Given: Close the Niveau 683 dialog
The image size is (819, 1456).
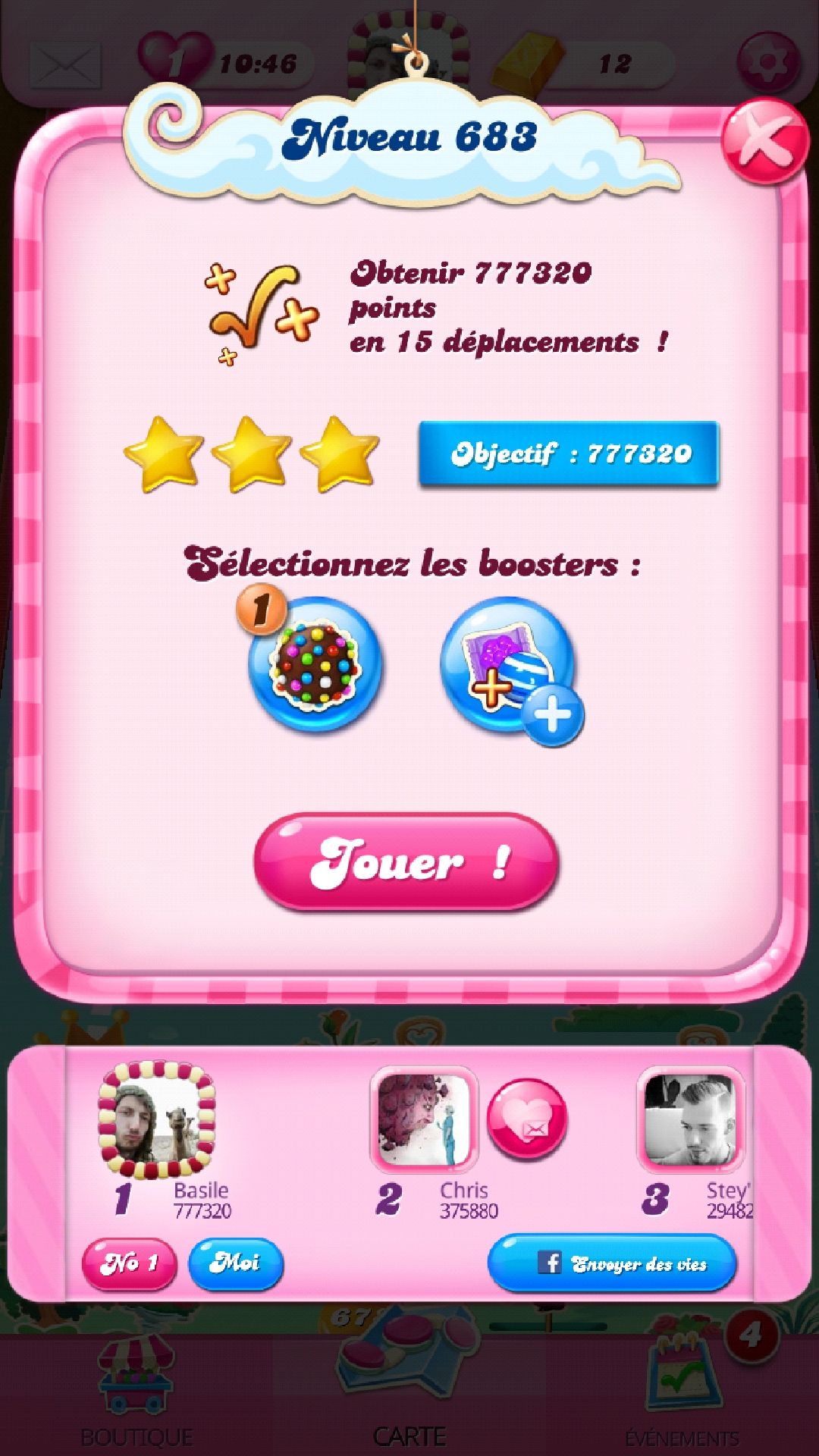Looking at the screenshot, I should [764, 142].
